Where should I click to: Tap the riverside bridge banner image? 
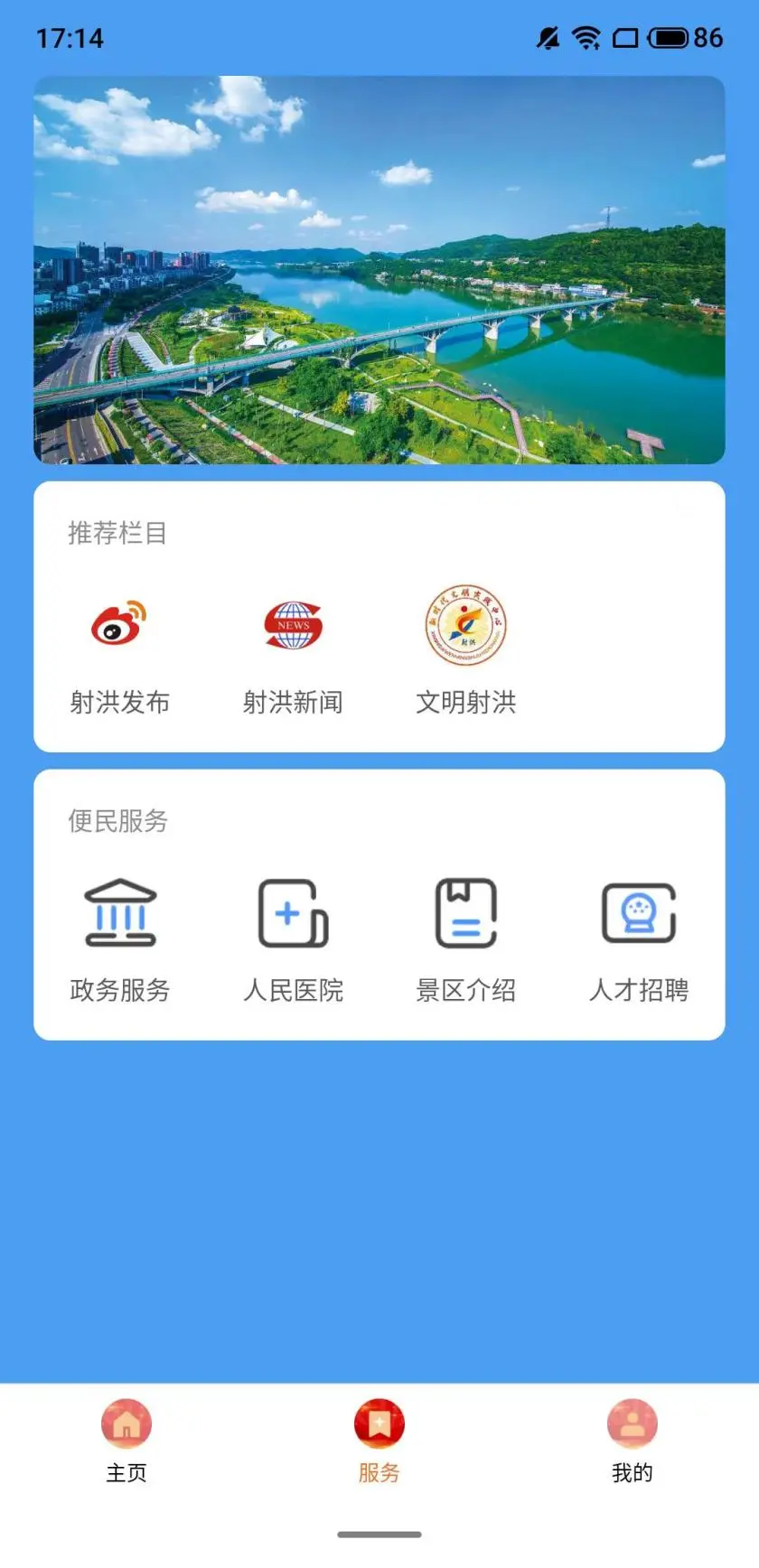pyautogui.click(x=379, y=273)
